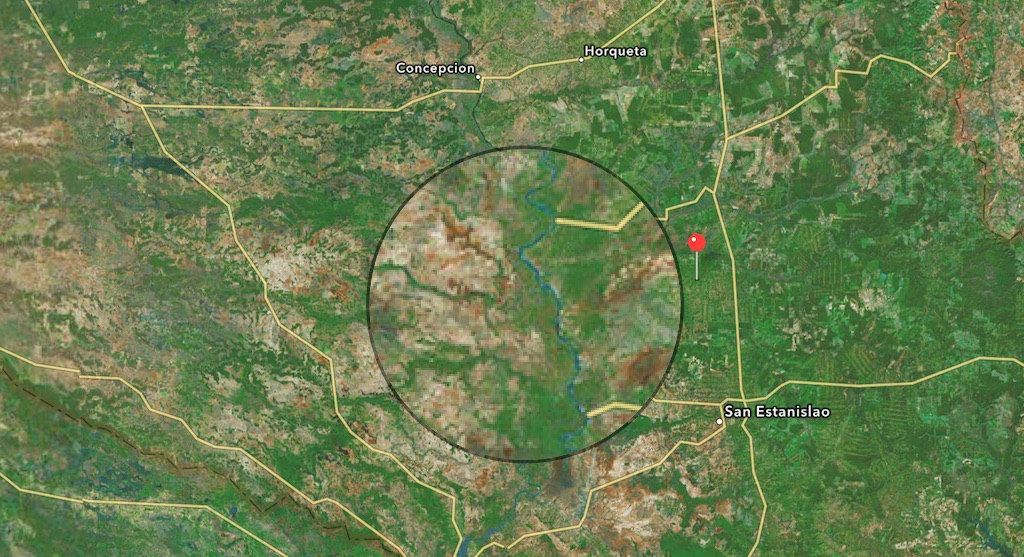1024x557 pixels.
Task: Select the San Estanislao city label
Action: tap(777, 412)
